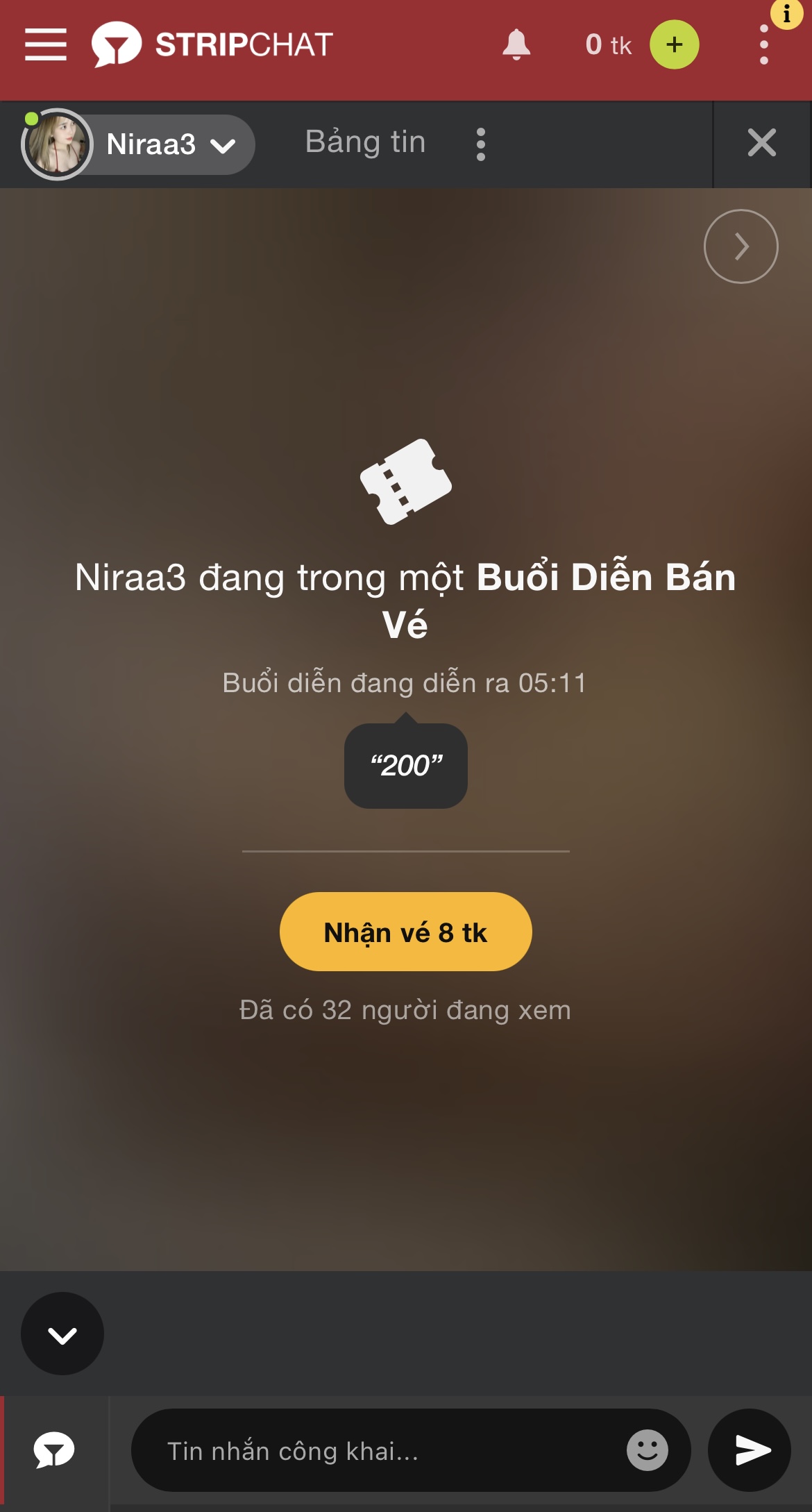Close the model room with X
This screenshot has height=1512, width=812.
point(762,144)
